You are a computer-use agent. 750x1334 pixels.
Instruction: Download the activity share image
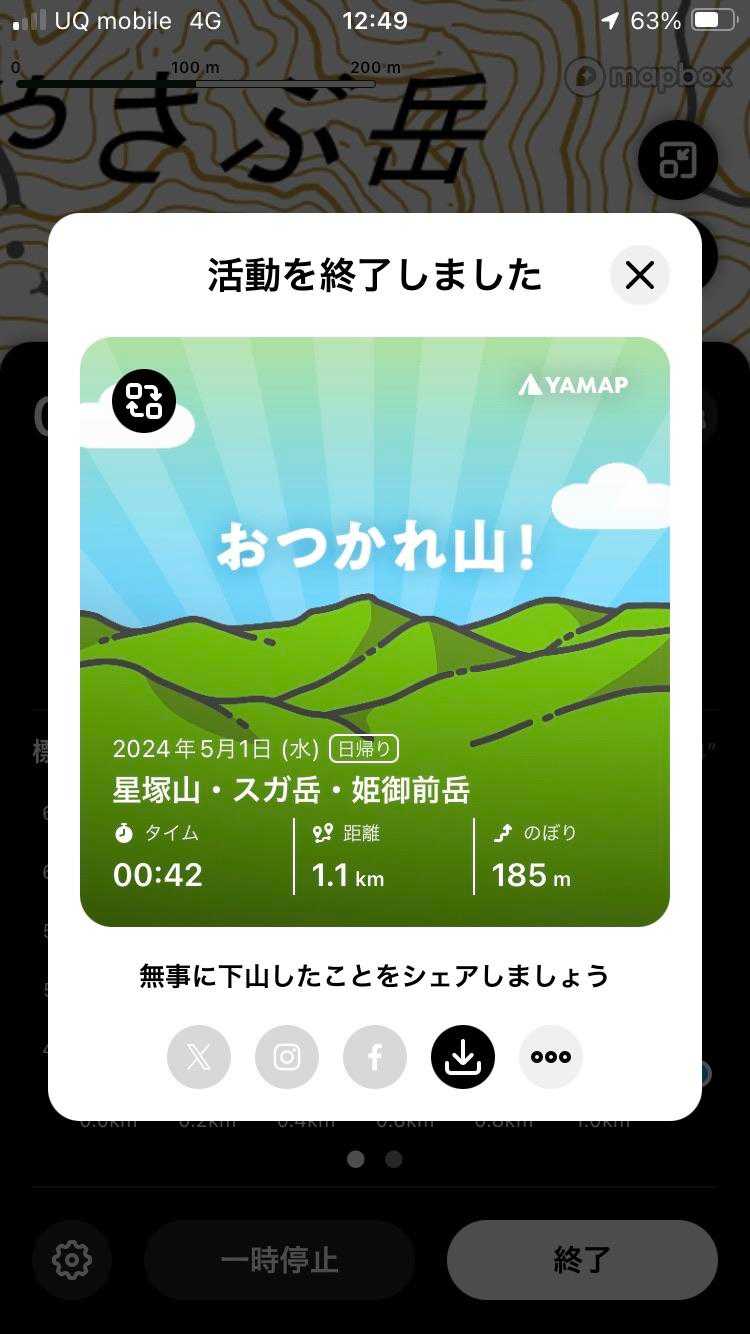(x=463, y=1057)
